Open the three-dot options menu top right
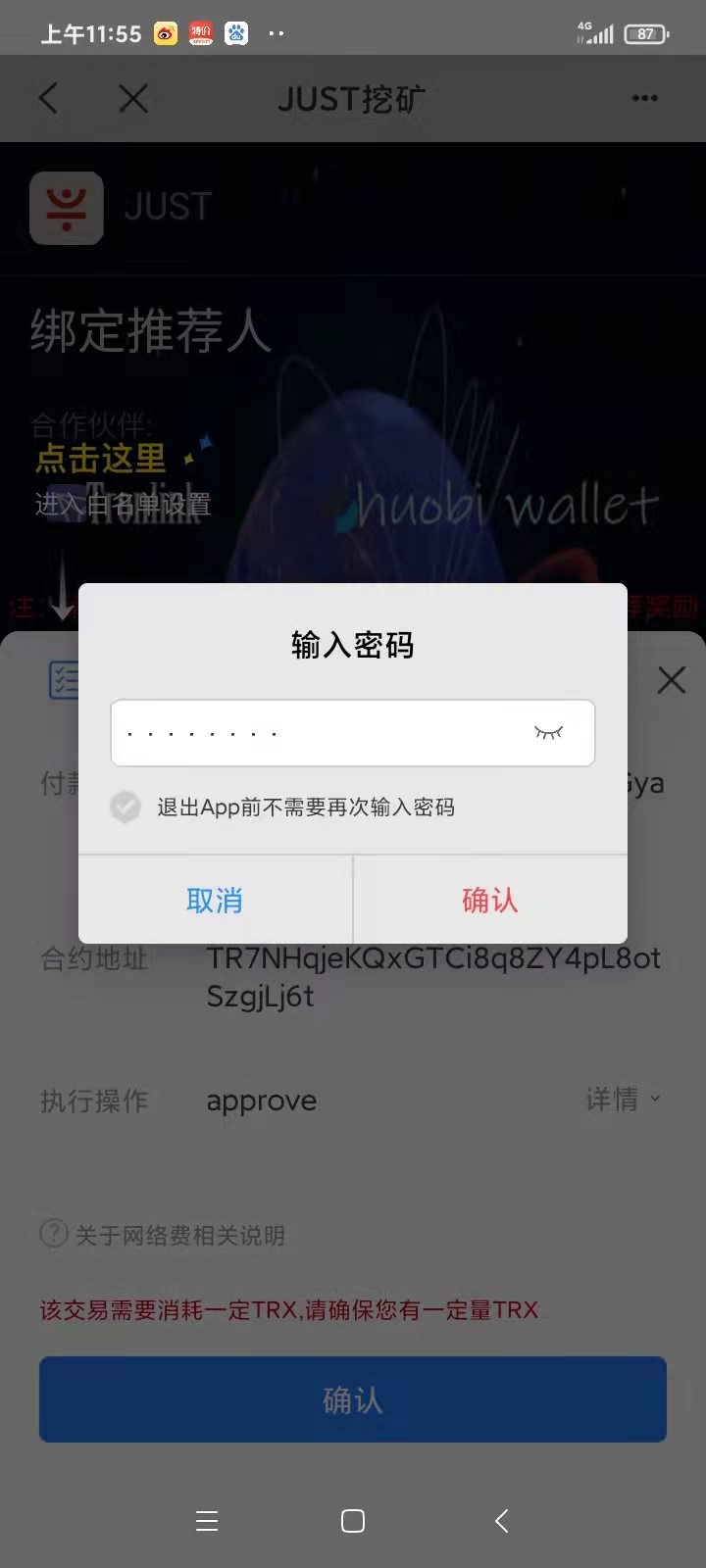 pos(644,98)
